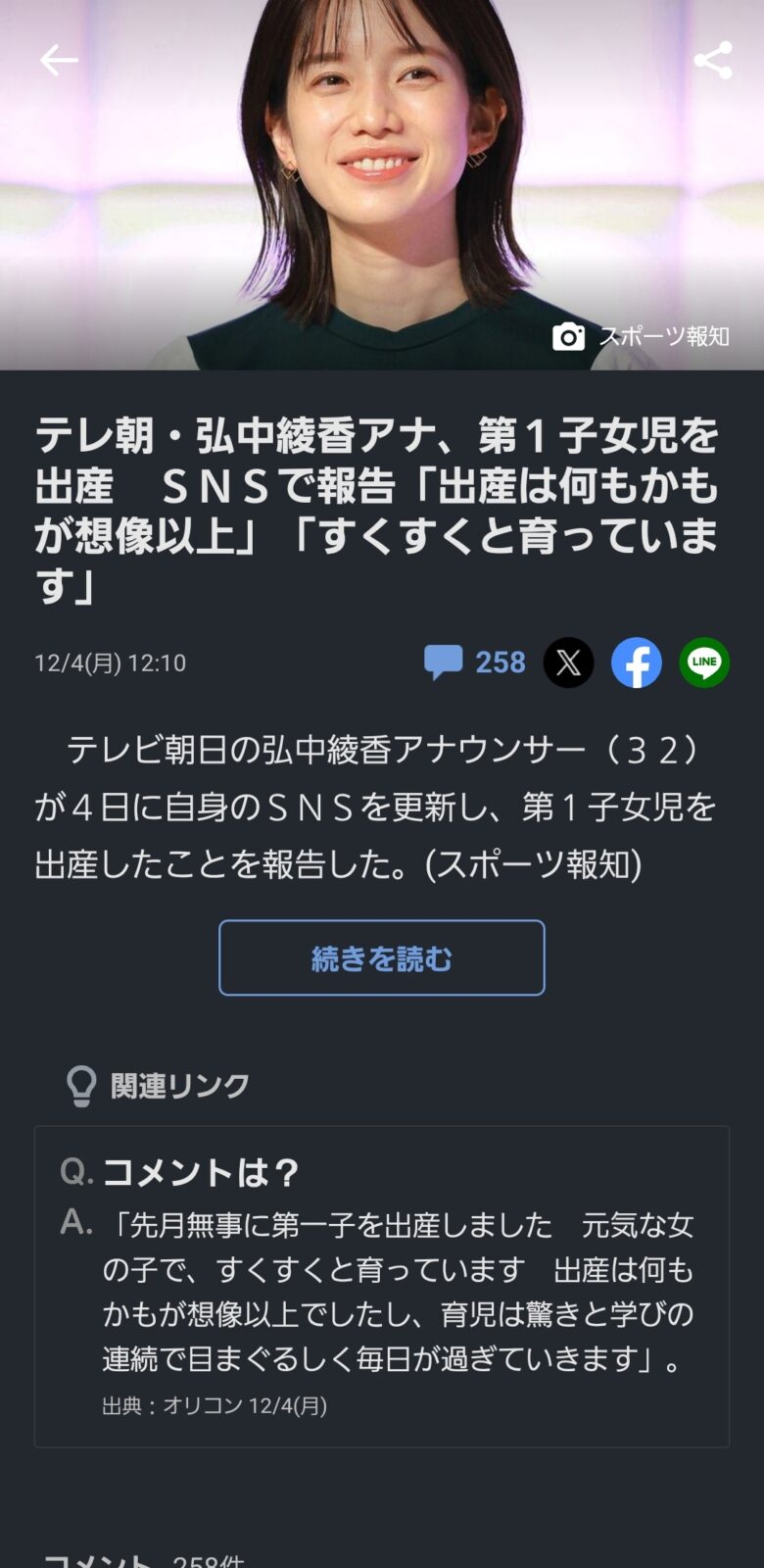Open the share icon in the top bar

point(712,61)
